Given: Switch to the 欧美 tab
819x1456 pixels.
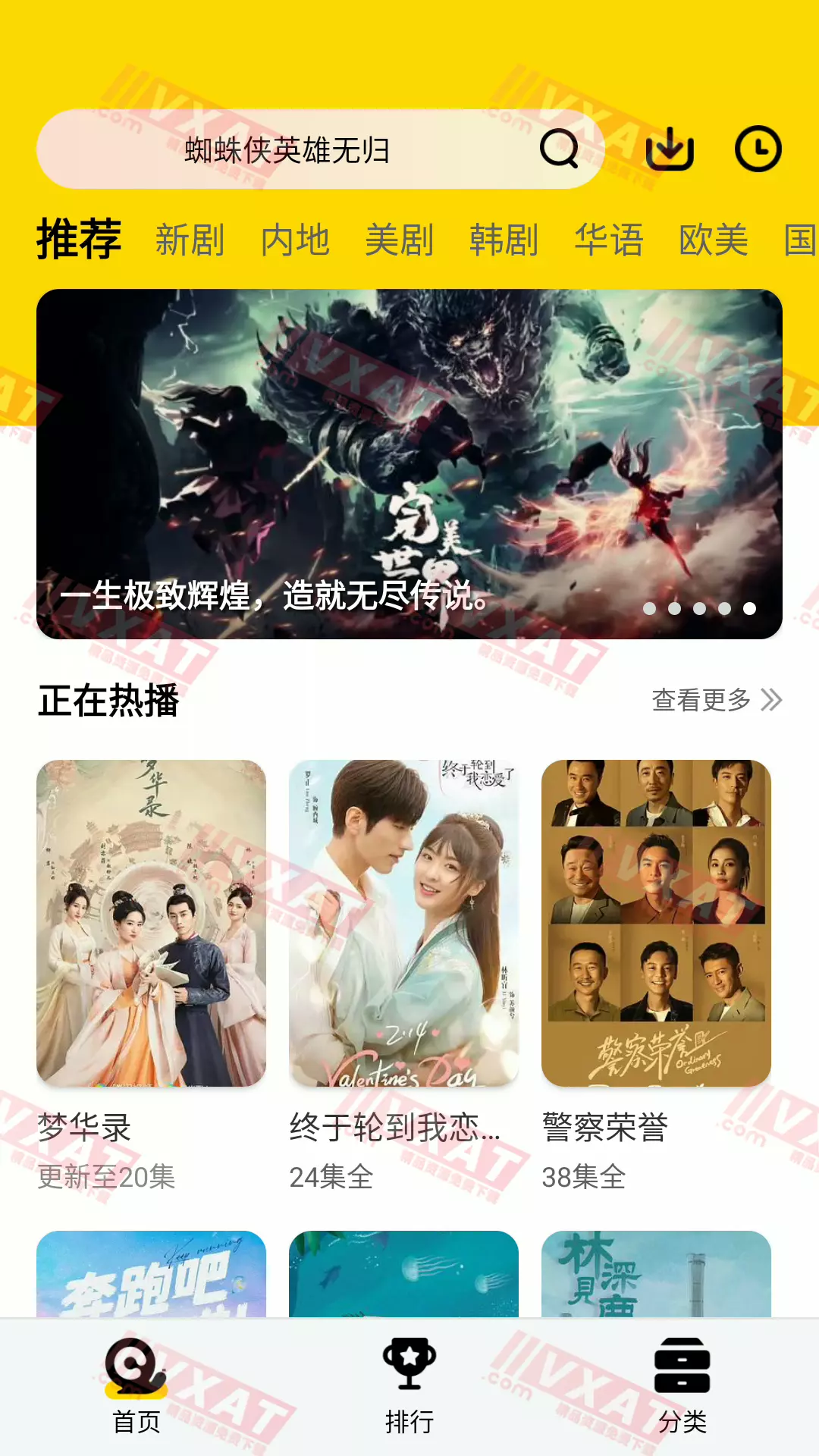Looking at the screenshot, I should click(x=713, y=239).
